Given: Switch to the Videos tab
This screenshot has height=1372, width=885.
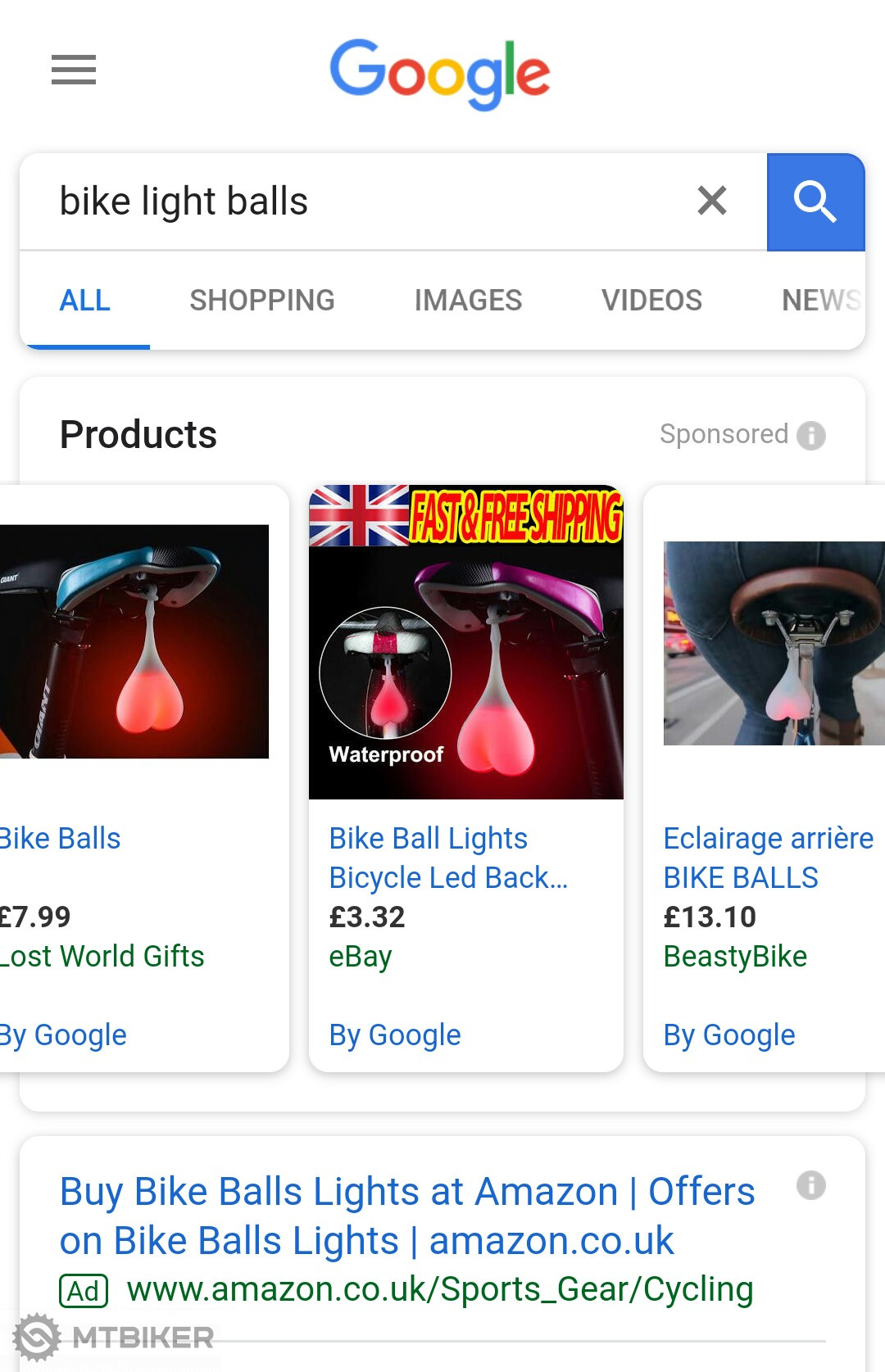Looking at the screenshot, I should [x=651, y=301].
